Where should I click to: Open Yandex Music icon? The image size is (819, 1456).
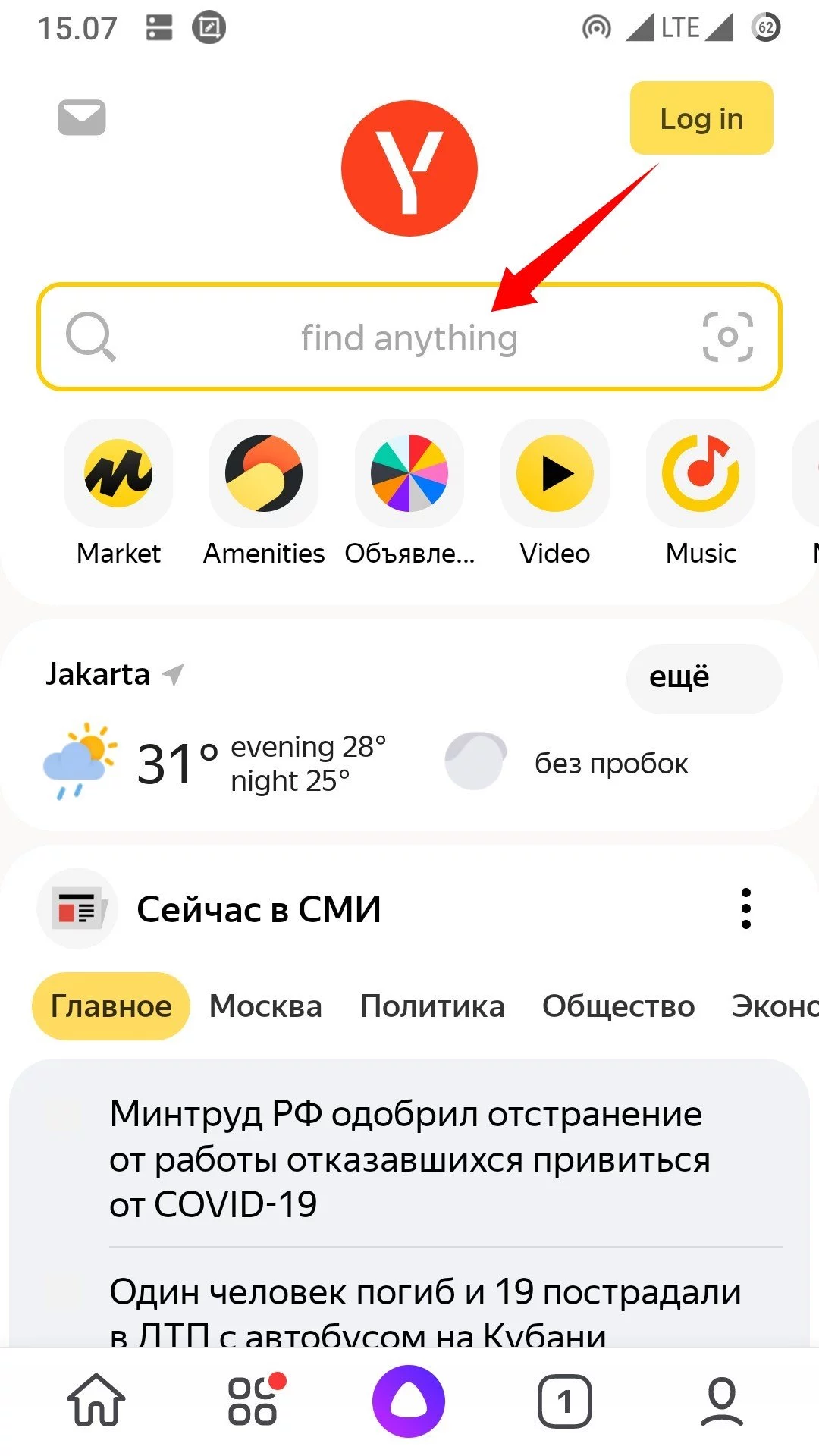pyautogui.click(x=700, y=473)
